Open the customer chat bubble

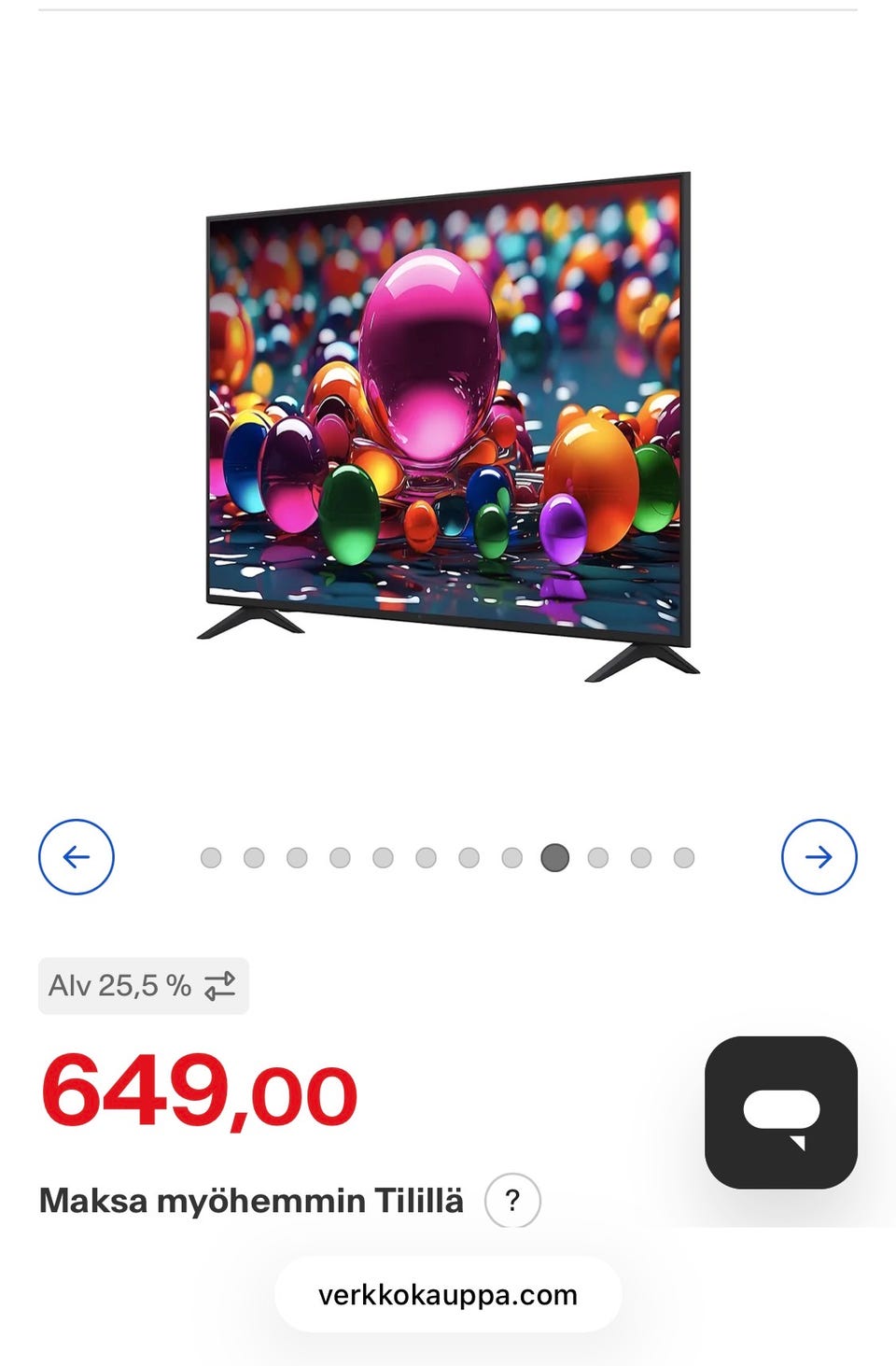(780, 1112)
